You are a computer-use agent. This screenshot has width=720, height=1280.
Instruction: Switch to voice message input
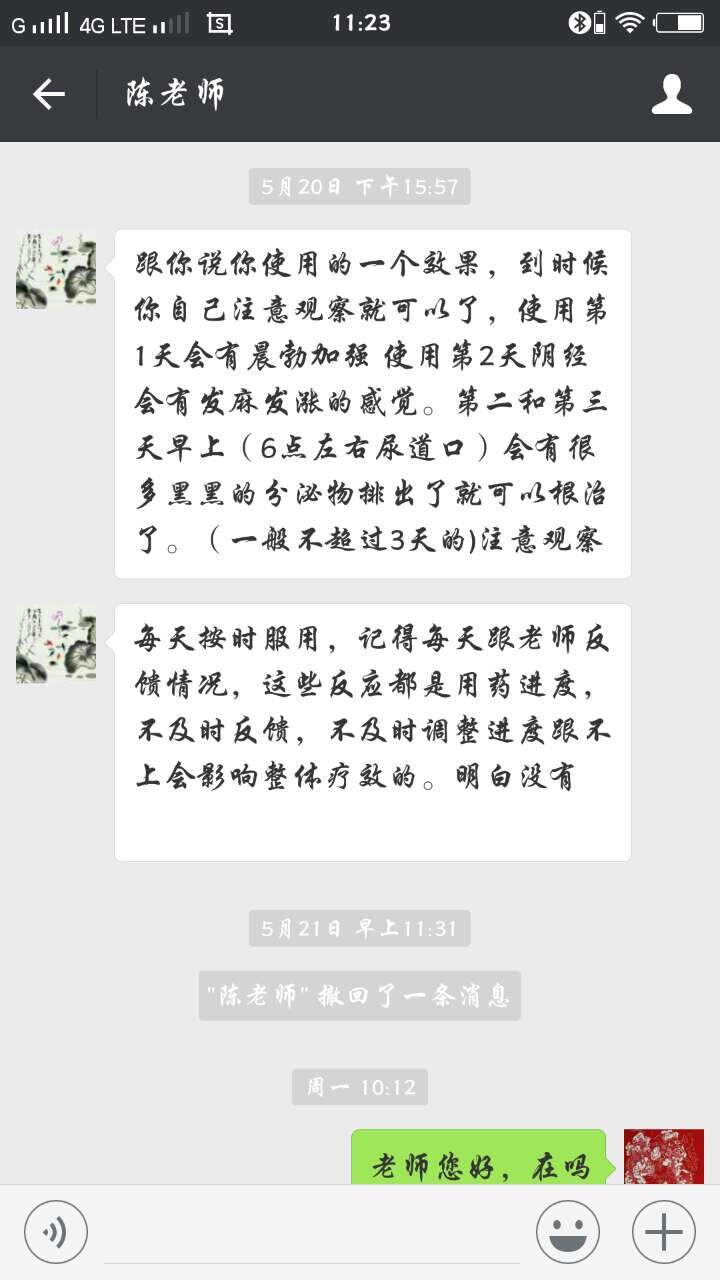(x=56, y=1232)
